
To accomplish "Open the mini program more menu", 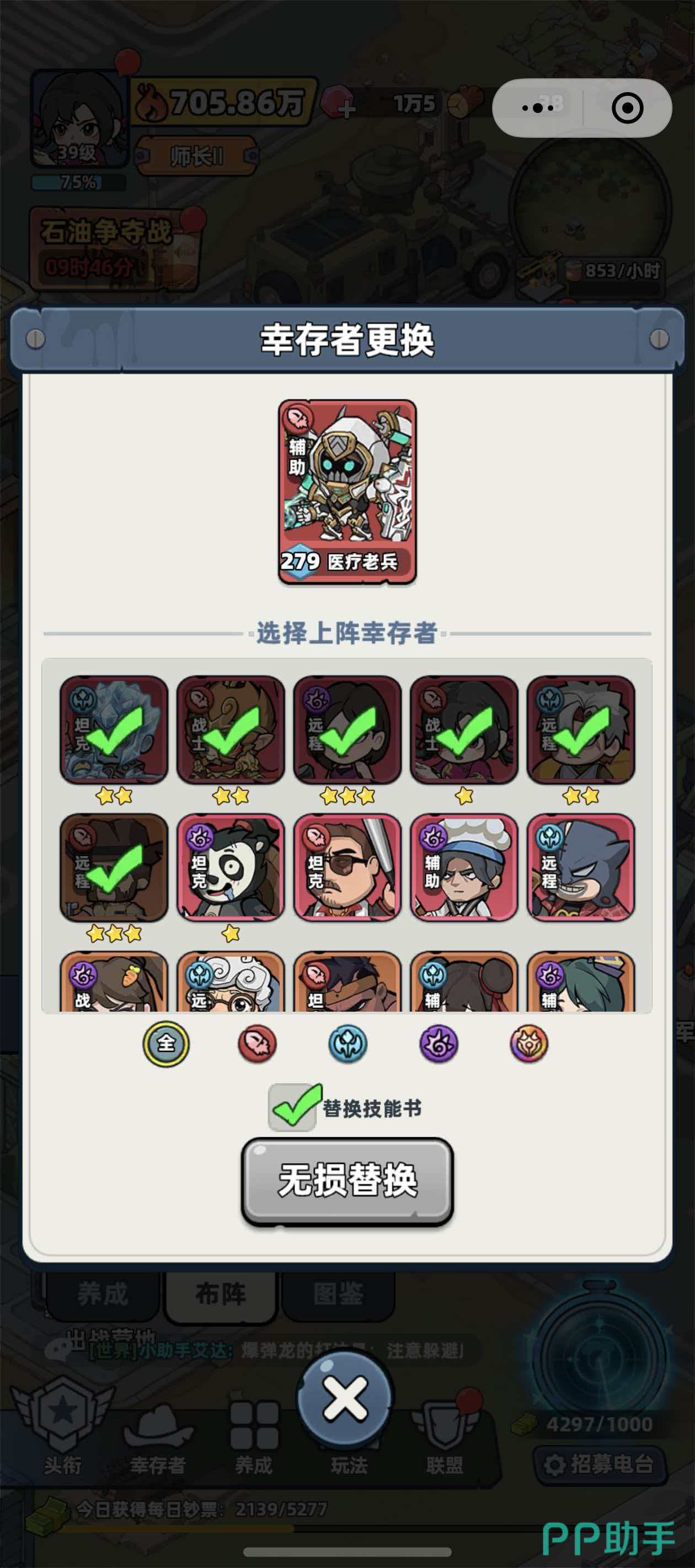I will click(537, 108).
